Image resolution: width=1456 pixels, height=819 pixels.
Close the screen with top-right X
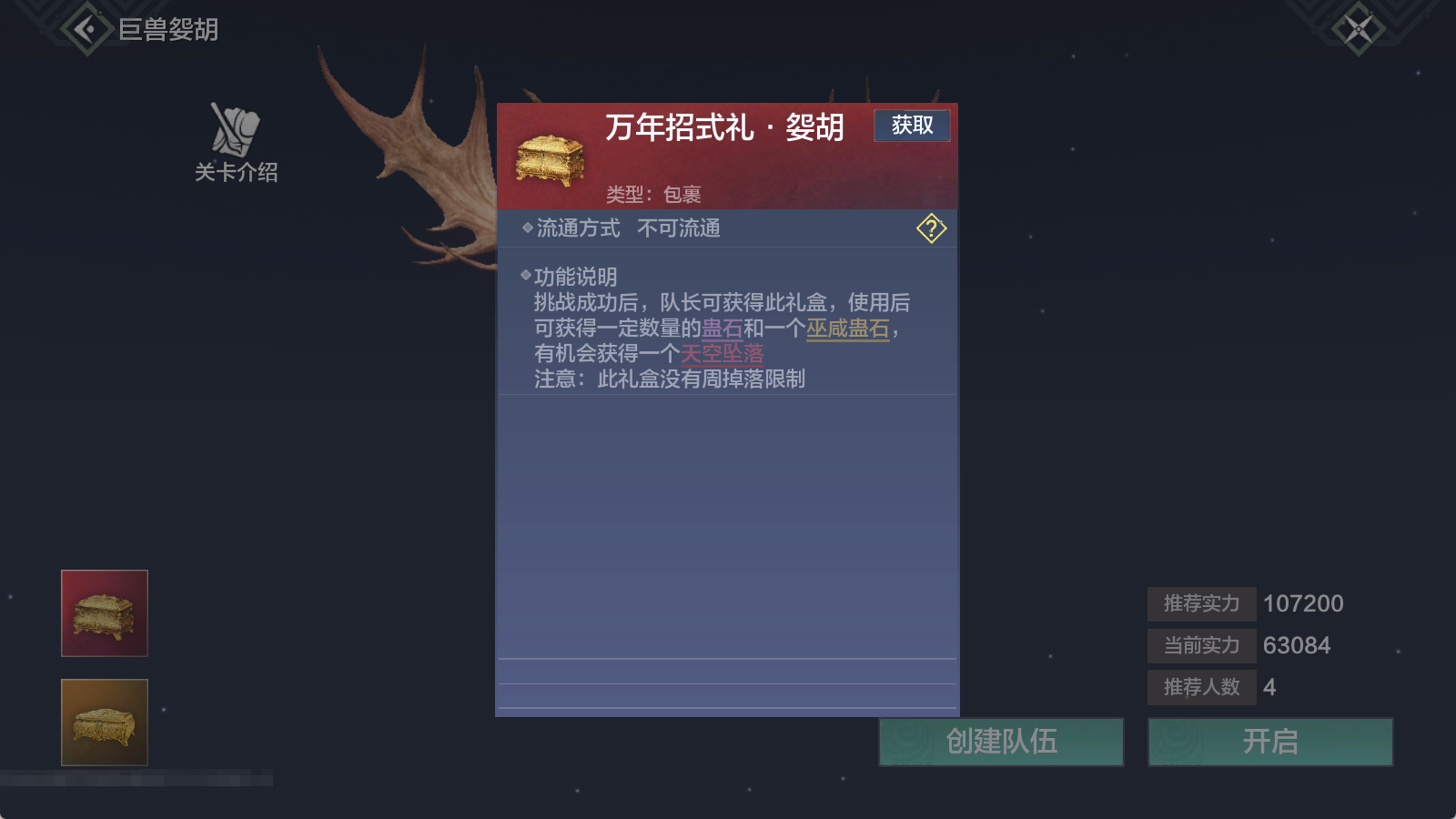[x=1358, y=29]
